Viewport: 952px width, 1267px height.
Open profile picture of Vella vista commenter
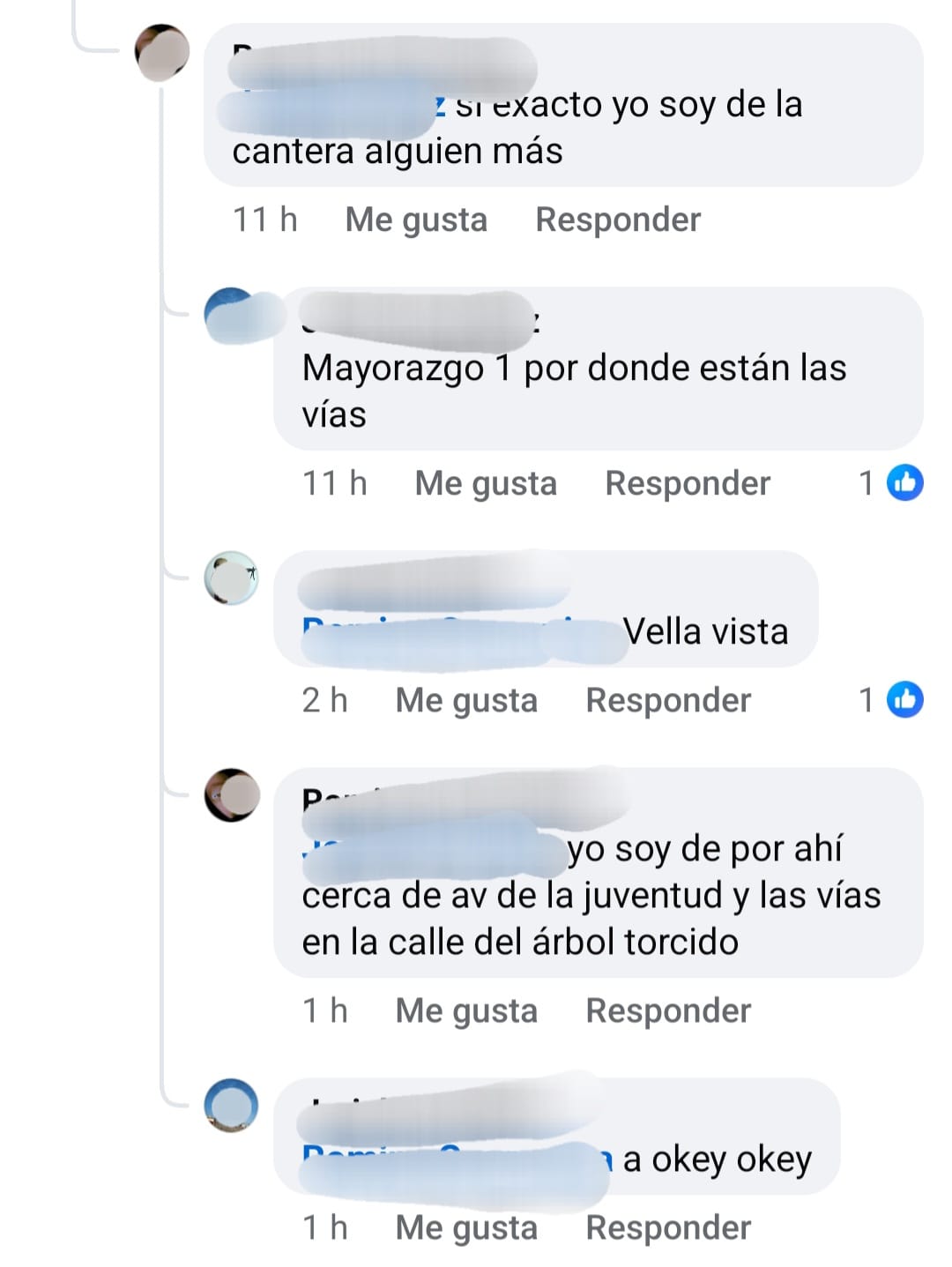click(231, 578)
